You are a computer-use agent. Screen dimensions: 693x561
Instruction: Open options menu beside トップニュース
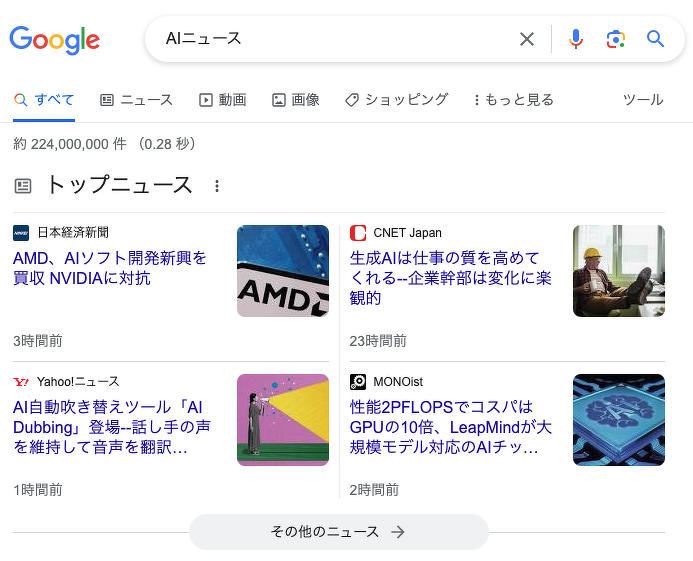pos(217,186)
